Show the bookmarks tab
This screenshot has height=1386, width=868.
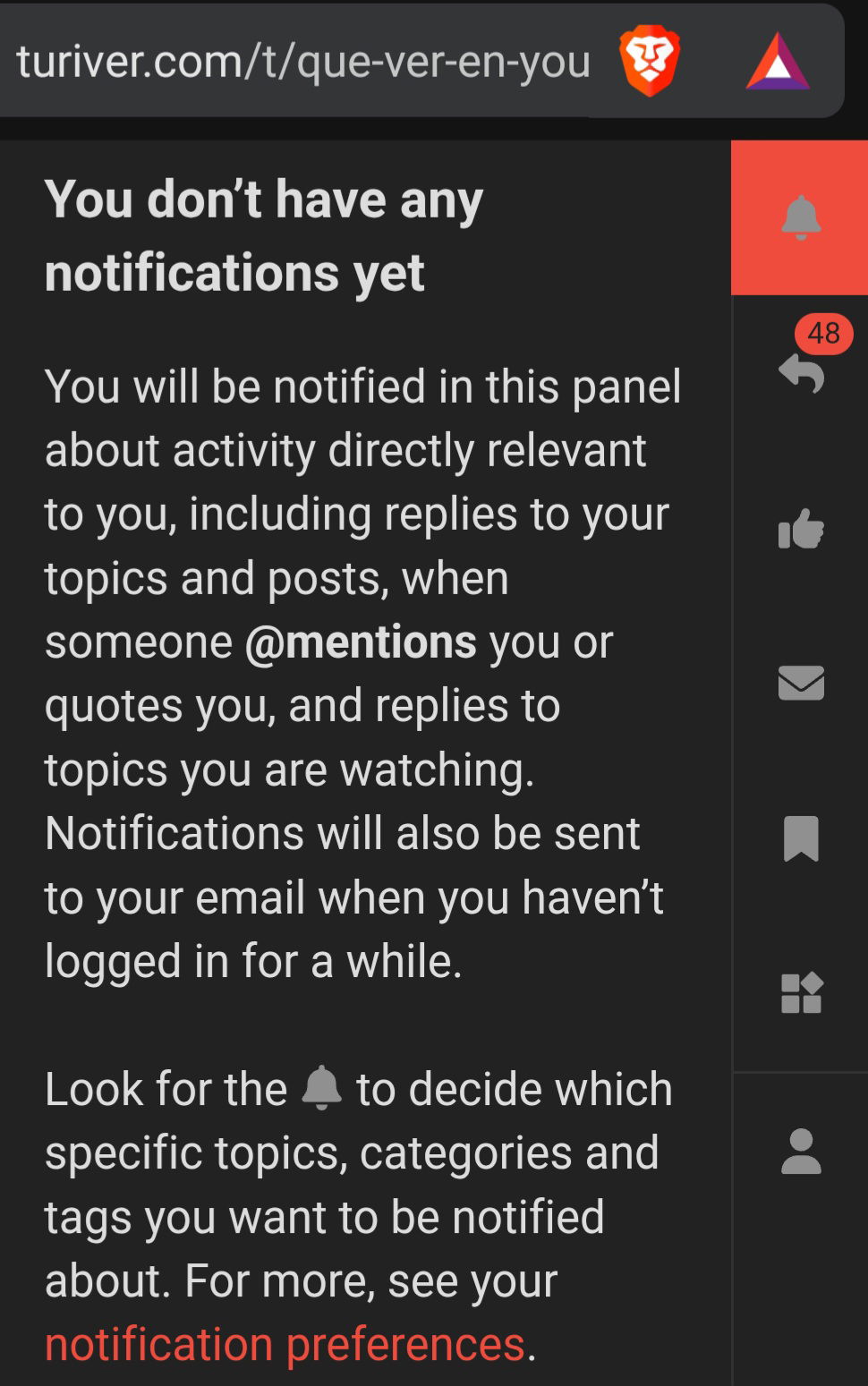pos(801,838)
